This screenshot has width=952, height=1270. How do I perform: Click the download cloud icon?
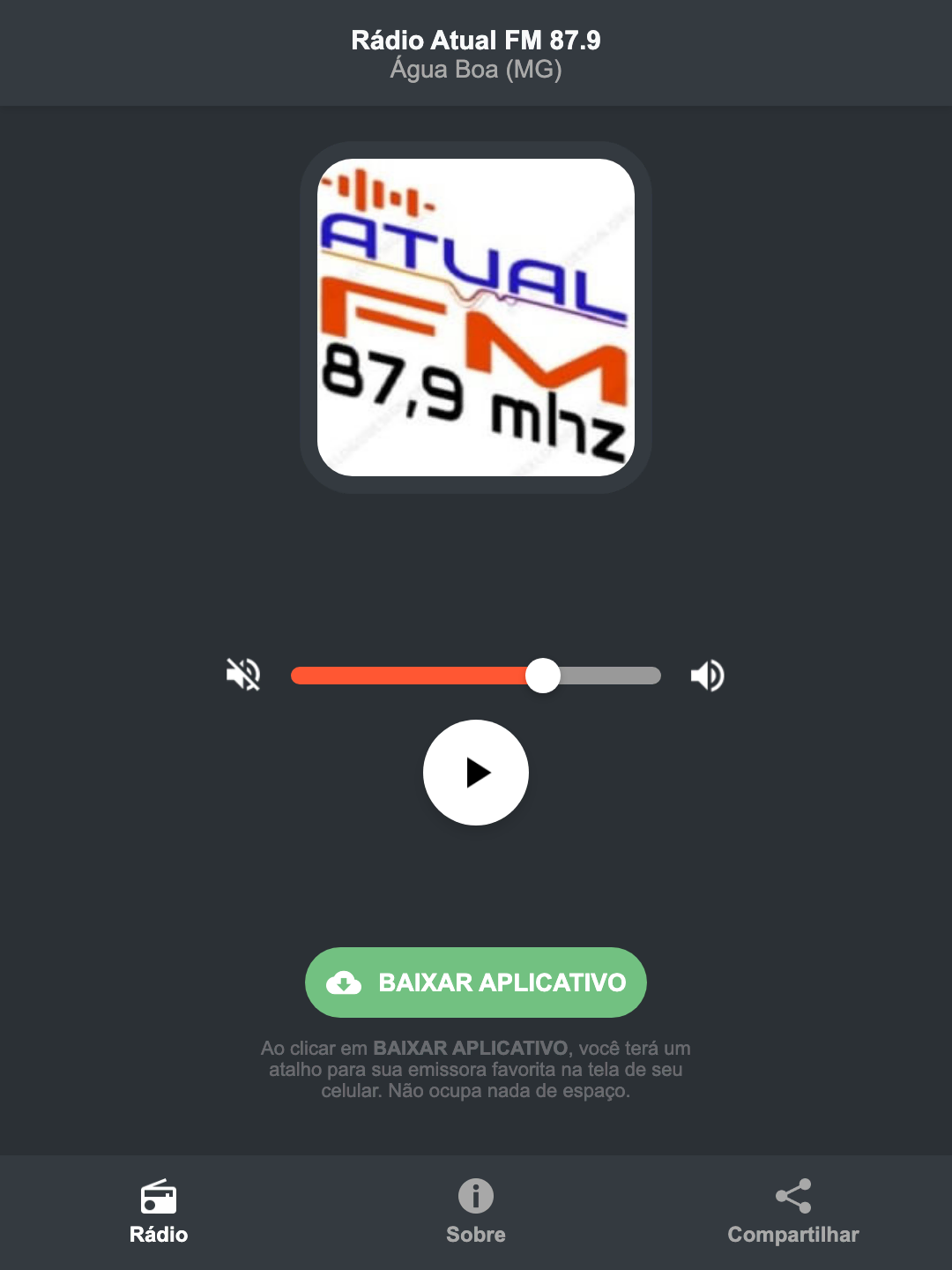click(x=346, y=982)
